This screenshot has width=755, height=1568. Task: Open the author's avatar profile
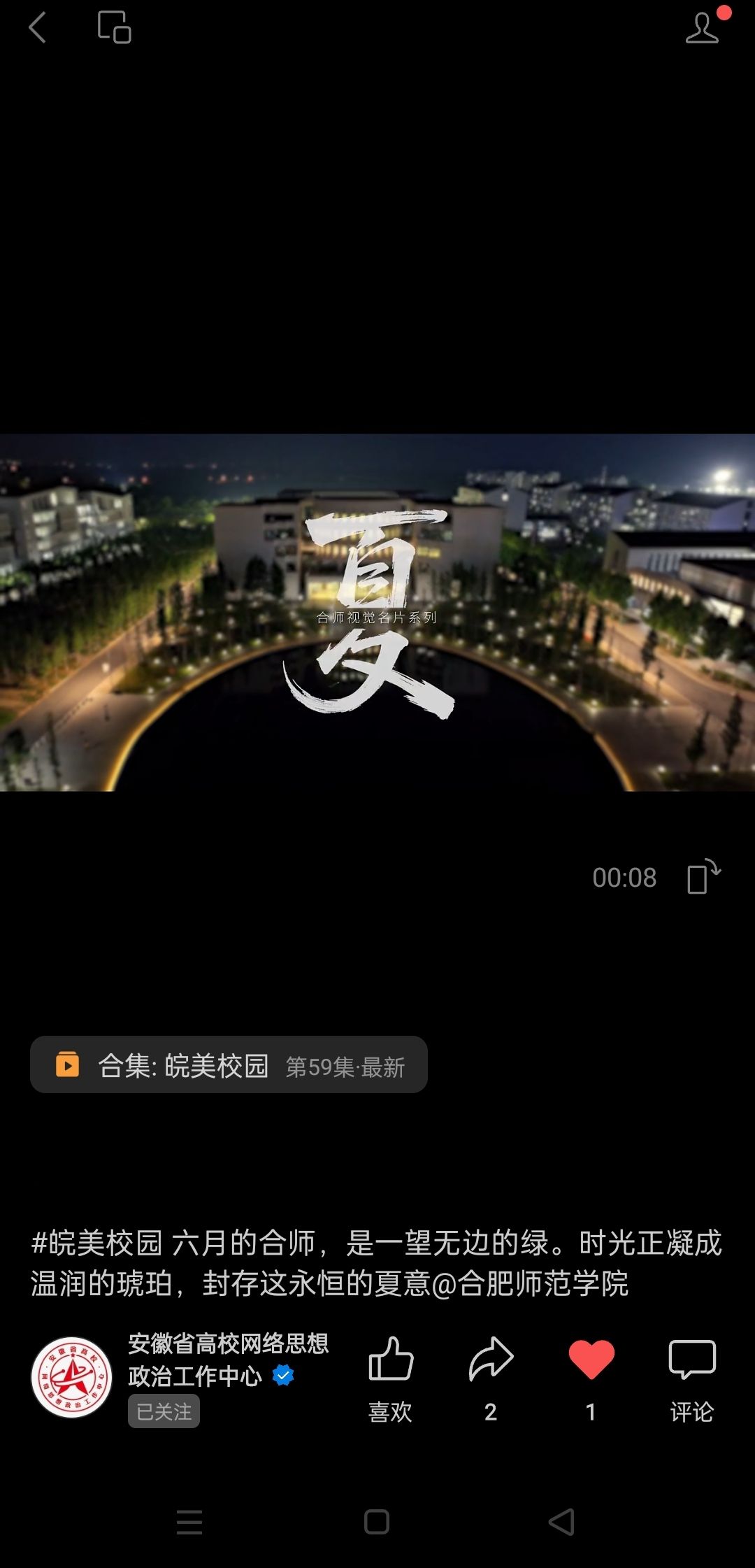[72, 1376]
